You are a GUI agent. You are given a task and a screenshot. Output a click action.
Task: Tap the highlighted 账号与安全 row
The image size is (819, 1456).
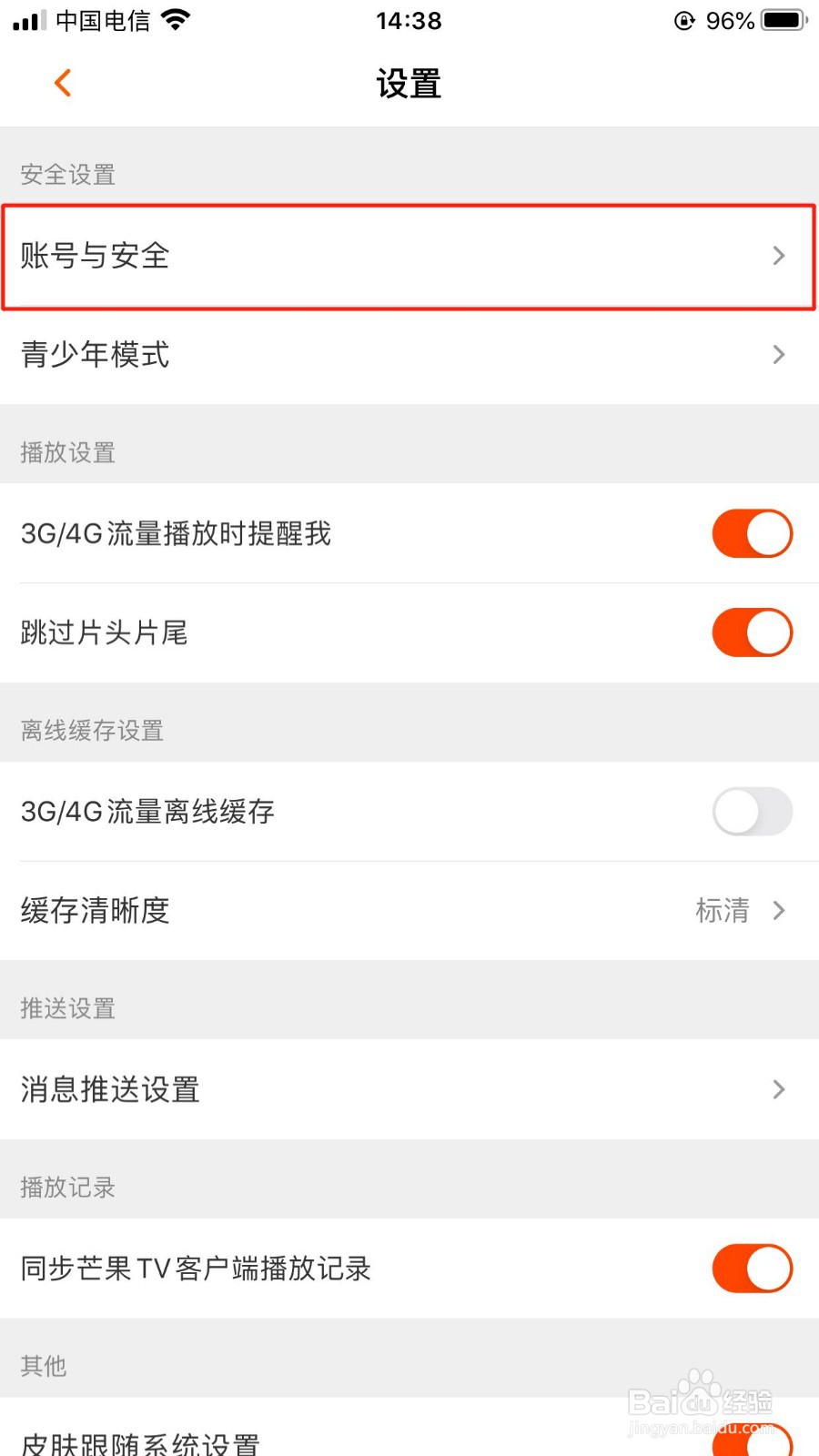409,256
